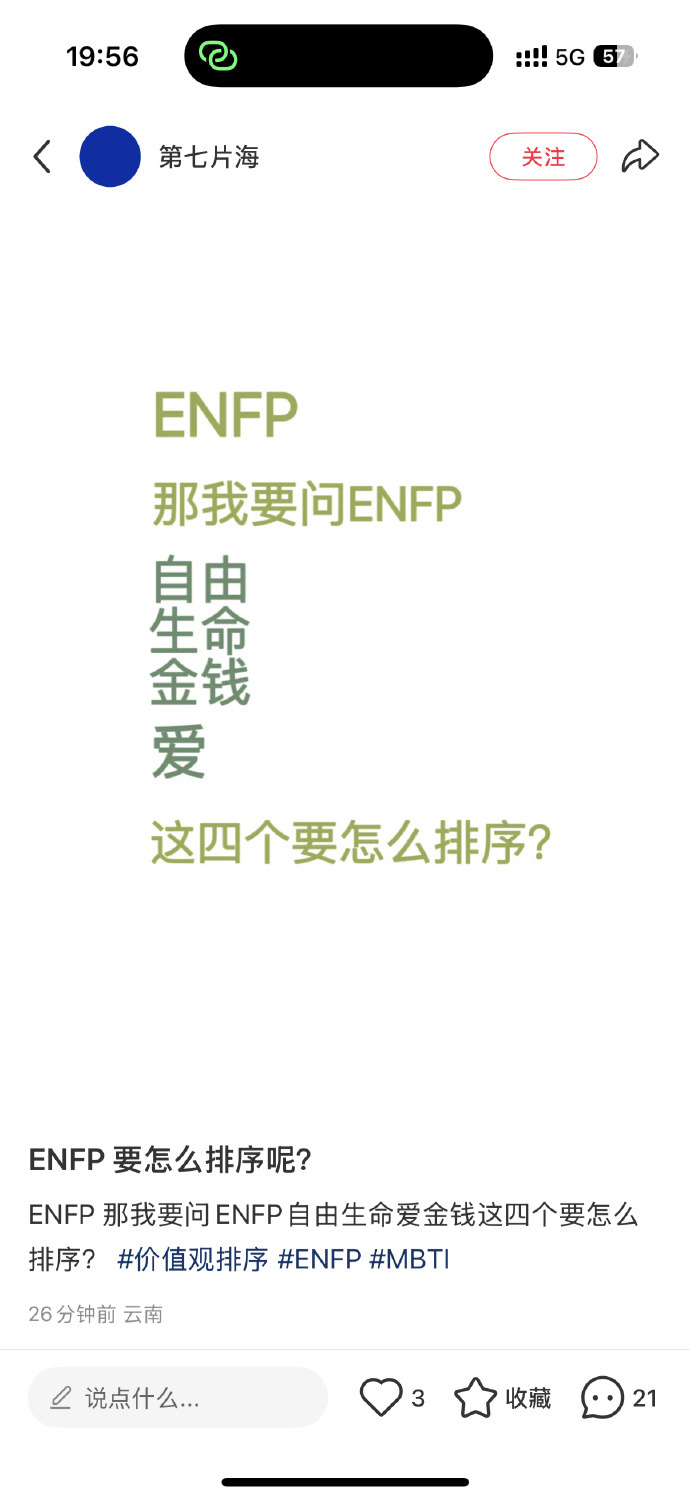Save the post with 收藏 star
This screenshot has width=690, height=1500.
477,1397
